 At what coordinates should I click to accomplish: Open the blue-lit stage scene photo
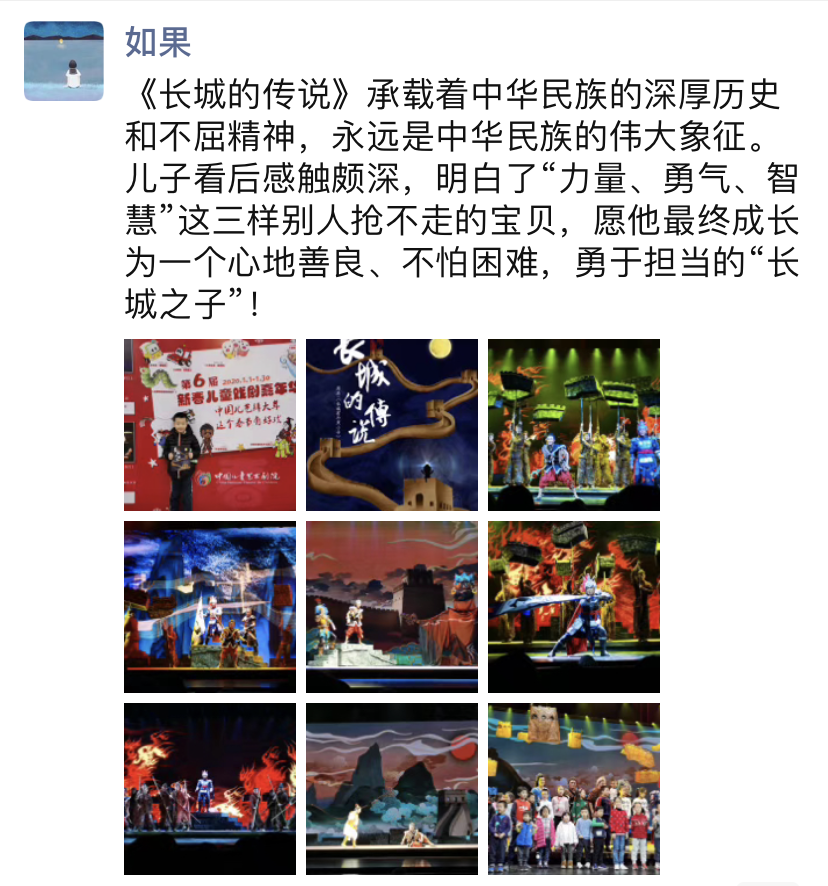click(210, 607)
